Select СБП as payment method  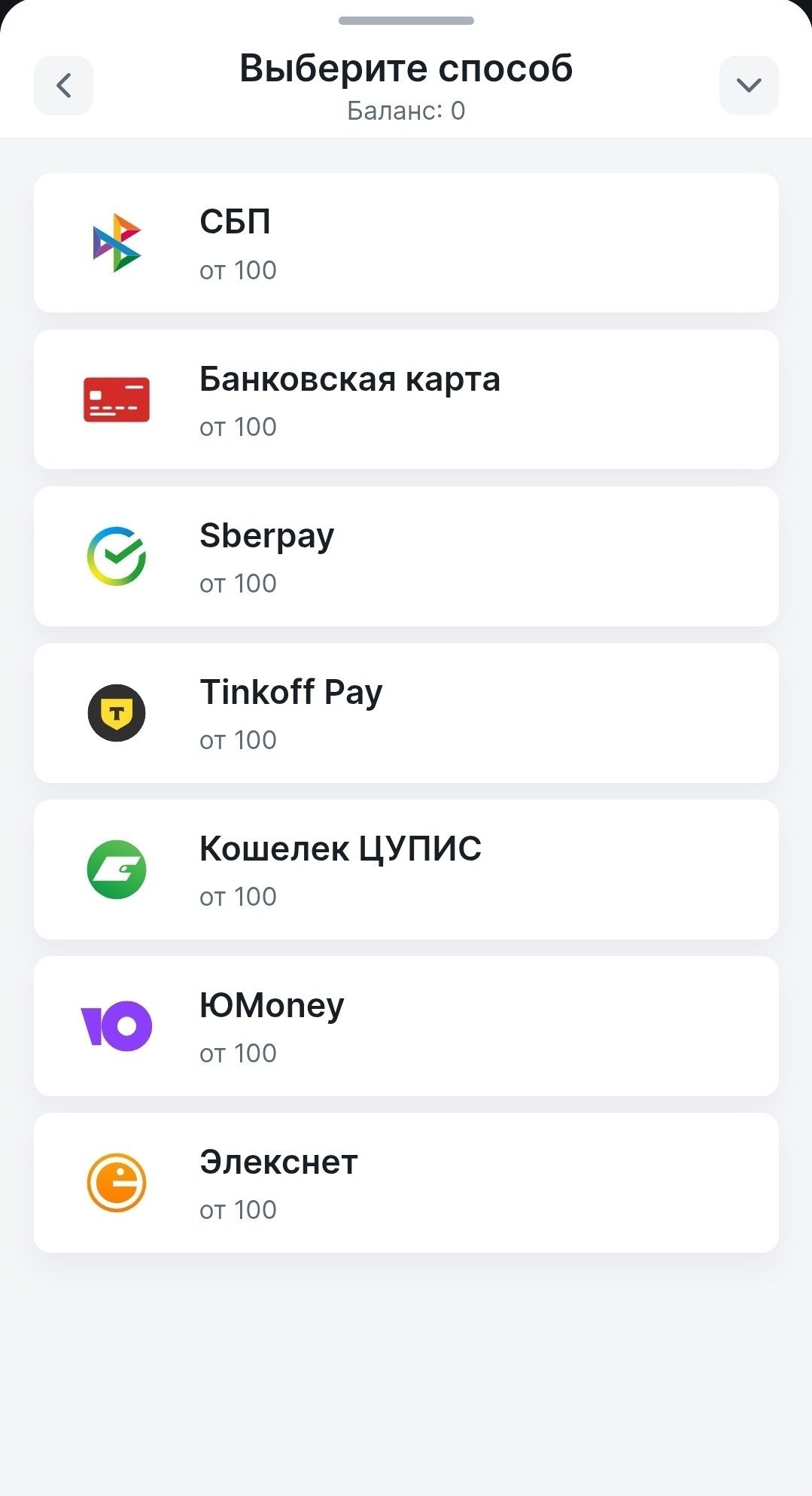[406, 242]
